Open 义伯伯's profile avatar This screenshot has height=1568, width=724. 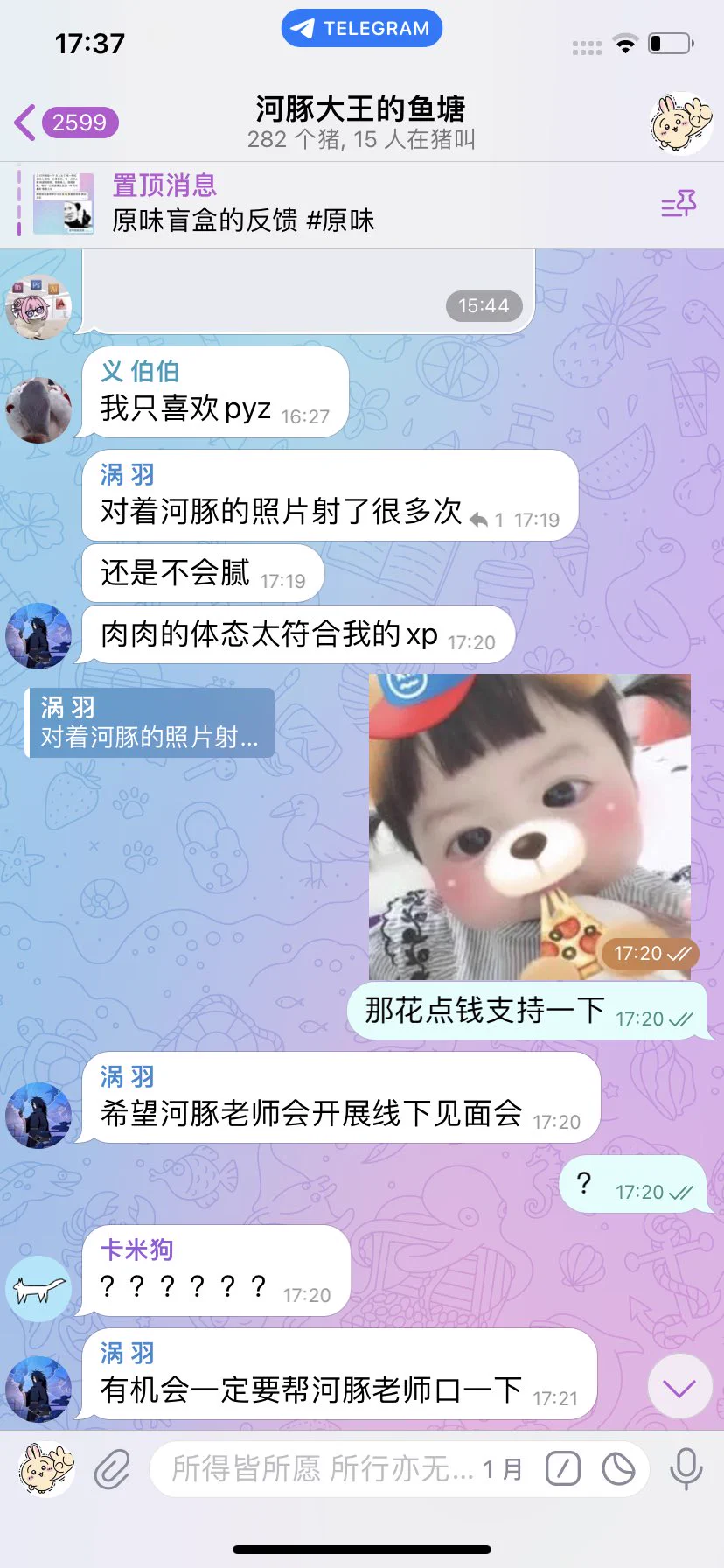(38, 409)
